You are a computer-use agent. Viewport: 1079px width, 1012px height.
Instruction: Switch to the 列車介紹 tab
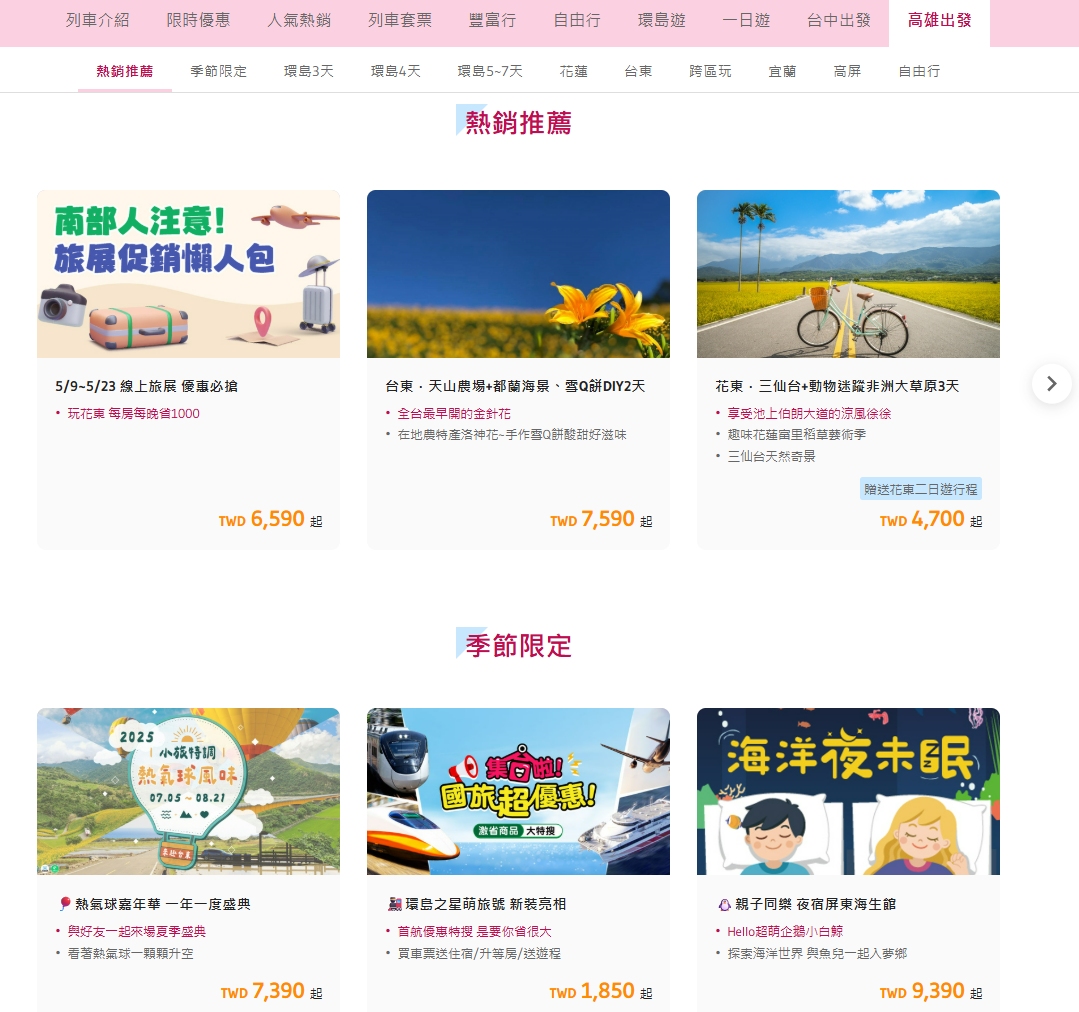(x=97, y=20)
